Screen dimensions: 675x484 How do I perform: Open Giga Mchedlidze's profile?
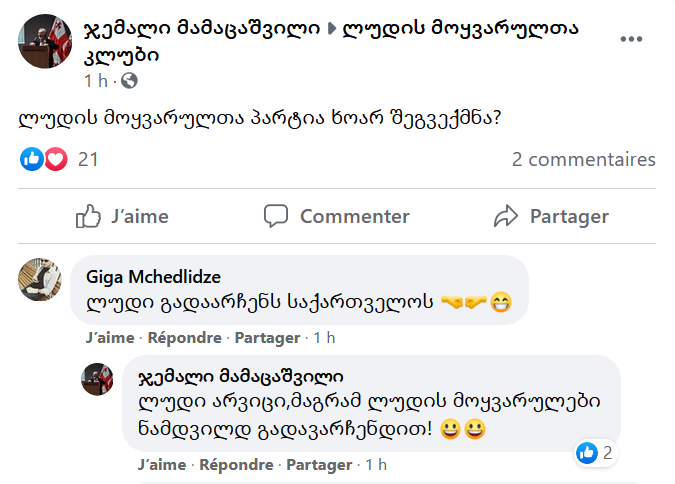(154, 276)
